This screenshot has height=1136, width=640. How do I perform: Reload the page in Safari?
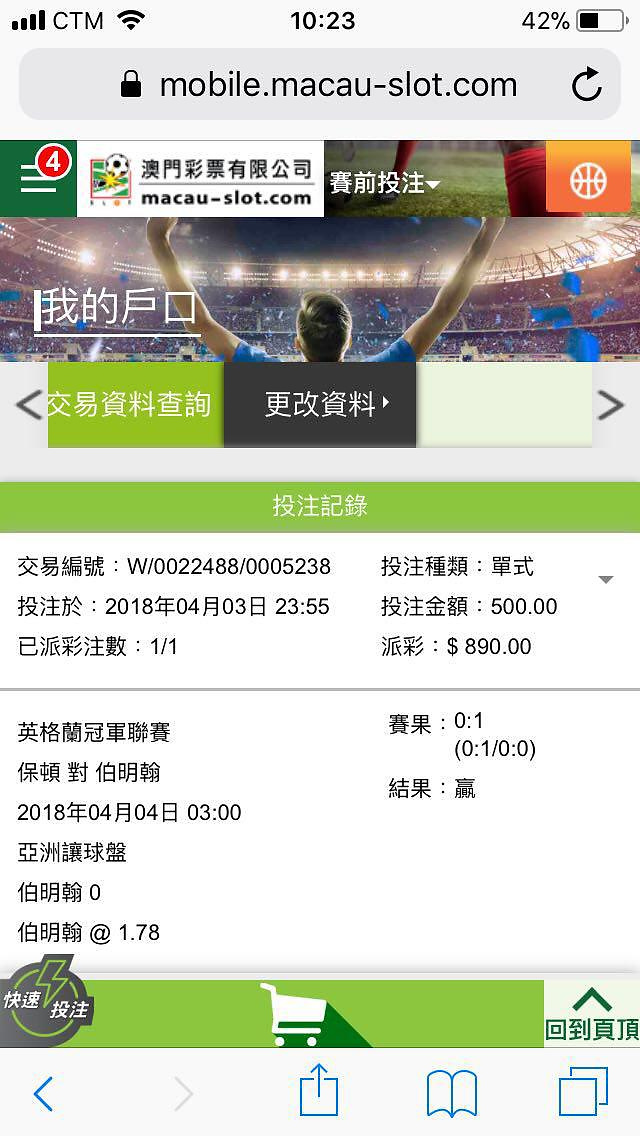click(586, 85)
